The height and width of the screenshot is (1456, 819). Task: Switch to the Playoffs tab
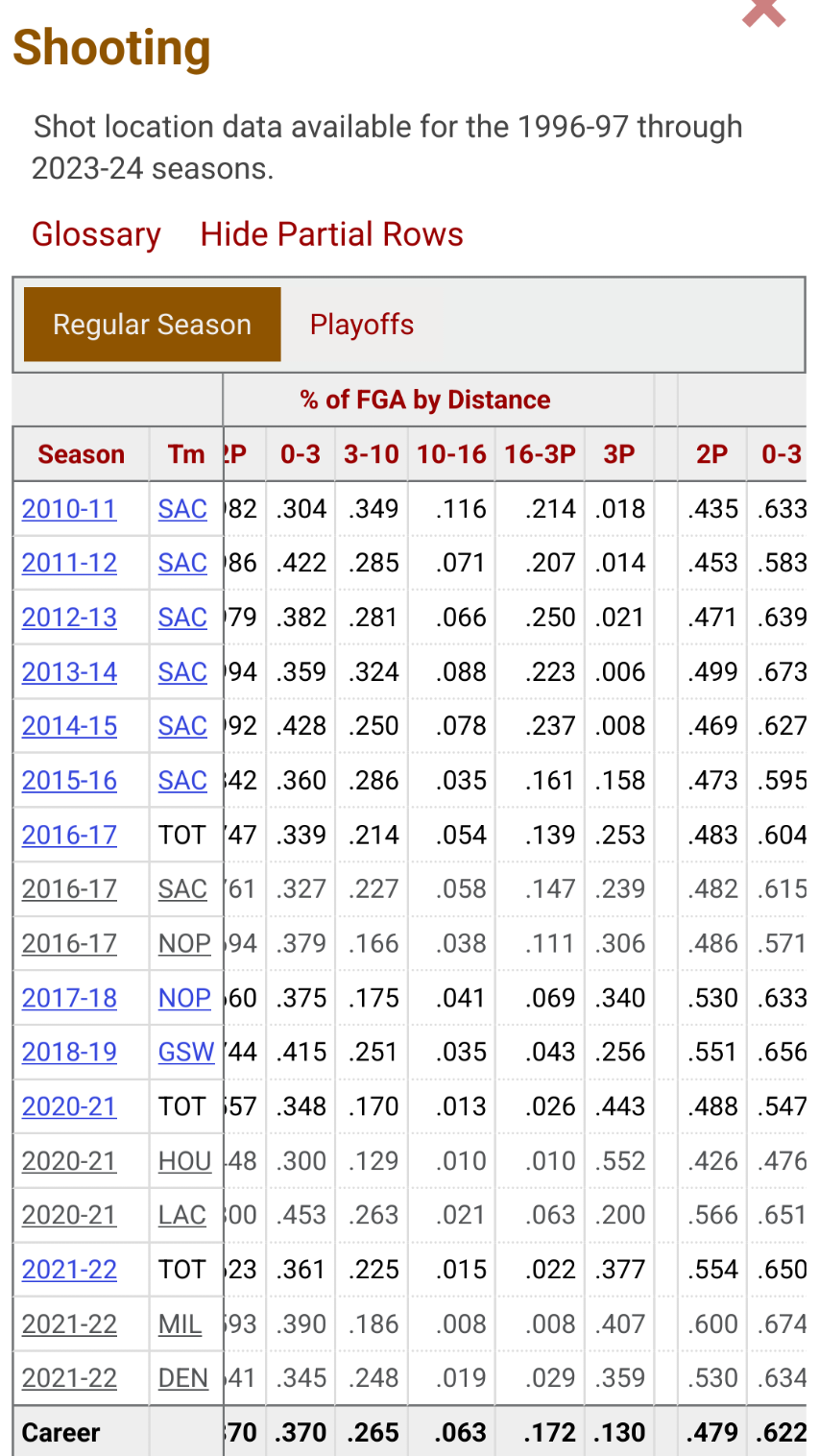(x=362, y=325)
